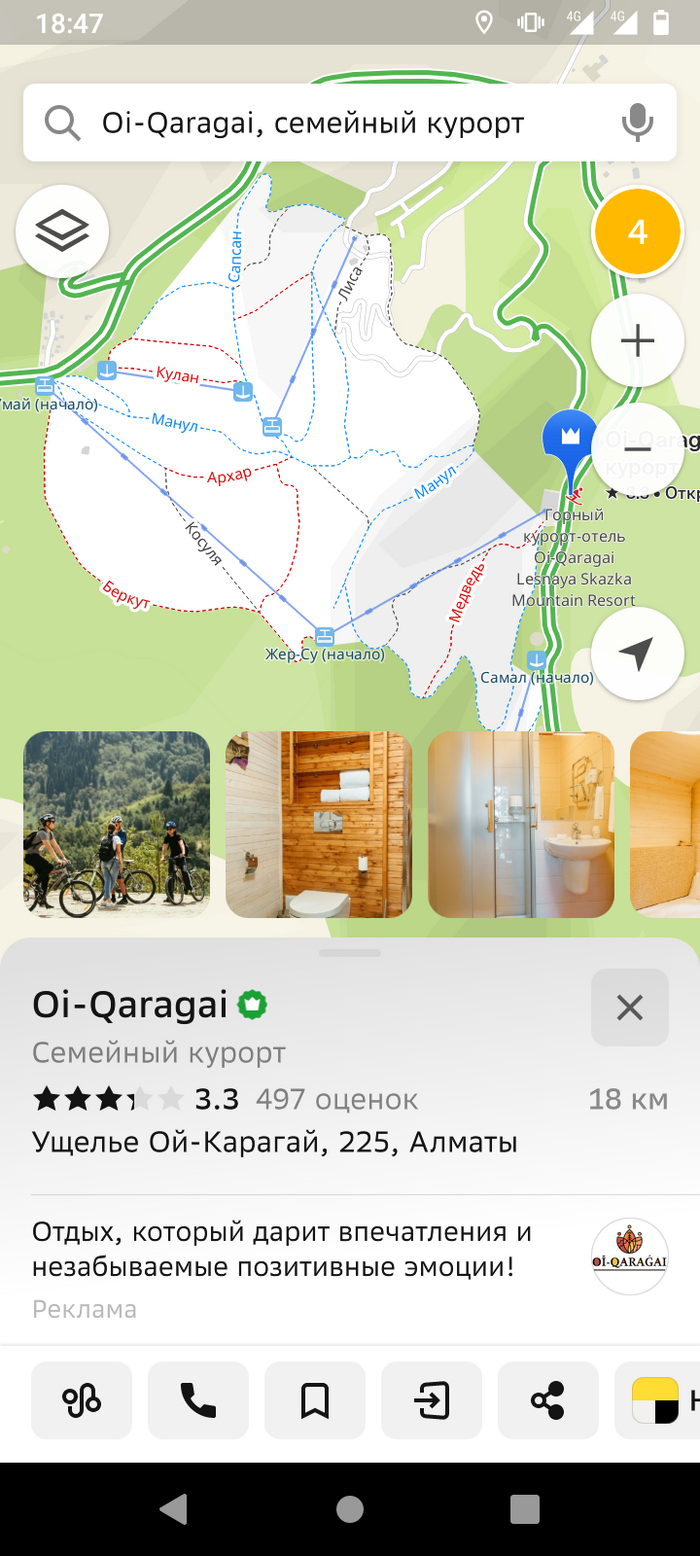This screenshot has height=1556, width=700.
Task: Open the shower and sink photo
Action: (x=520, y=824)
